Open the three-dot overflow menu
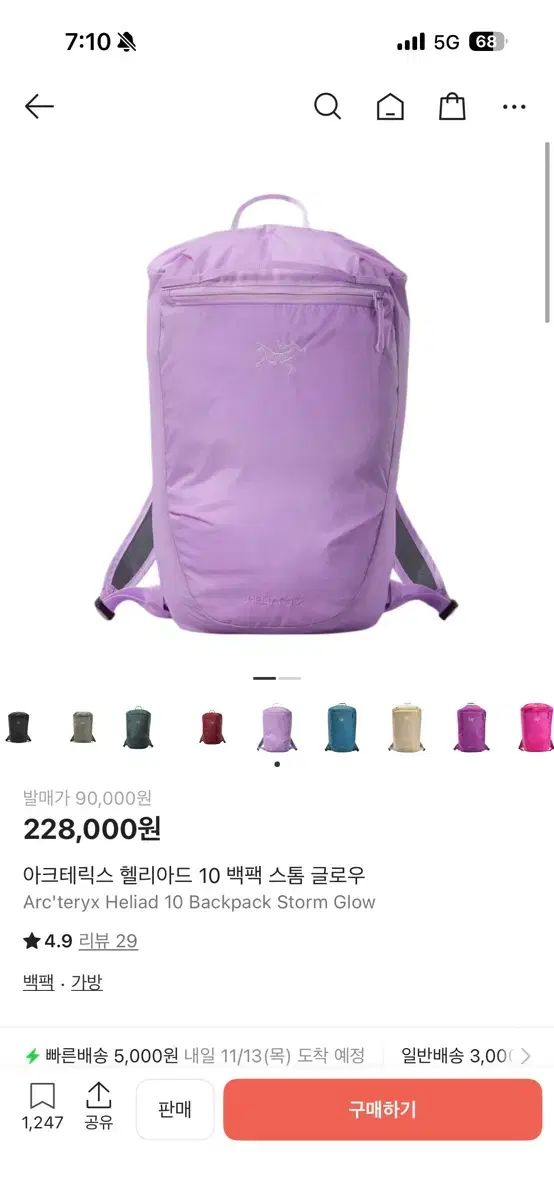Screen dimensions: 554x1200 (514, 106)
